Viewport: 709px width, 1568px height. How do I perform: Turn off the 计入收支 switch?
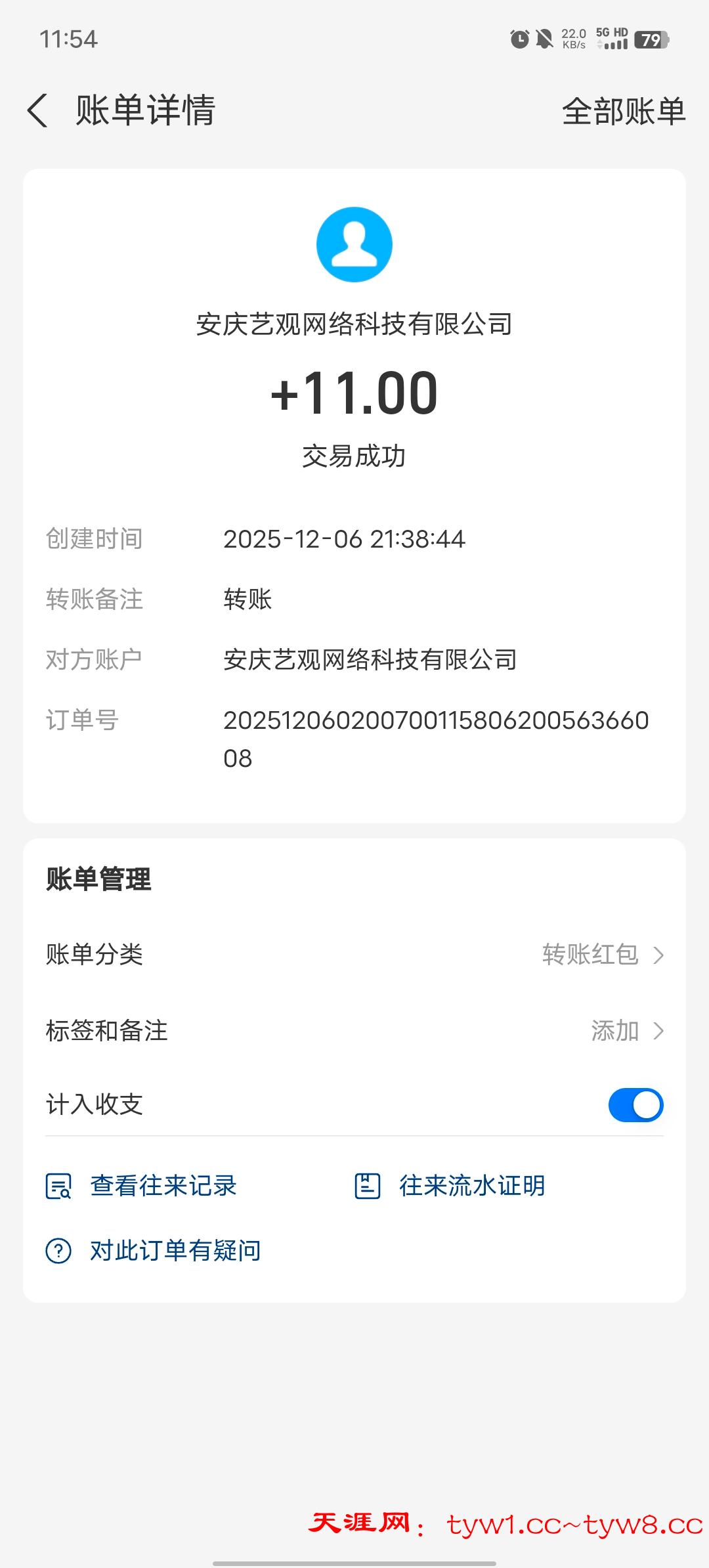[635, 1104]
